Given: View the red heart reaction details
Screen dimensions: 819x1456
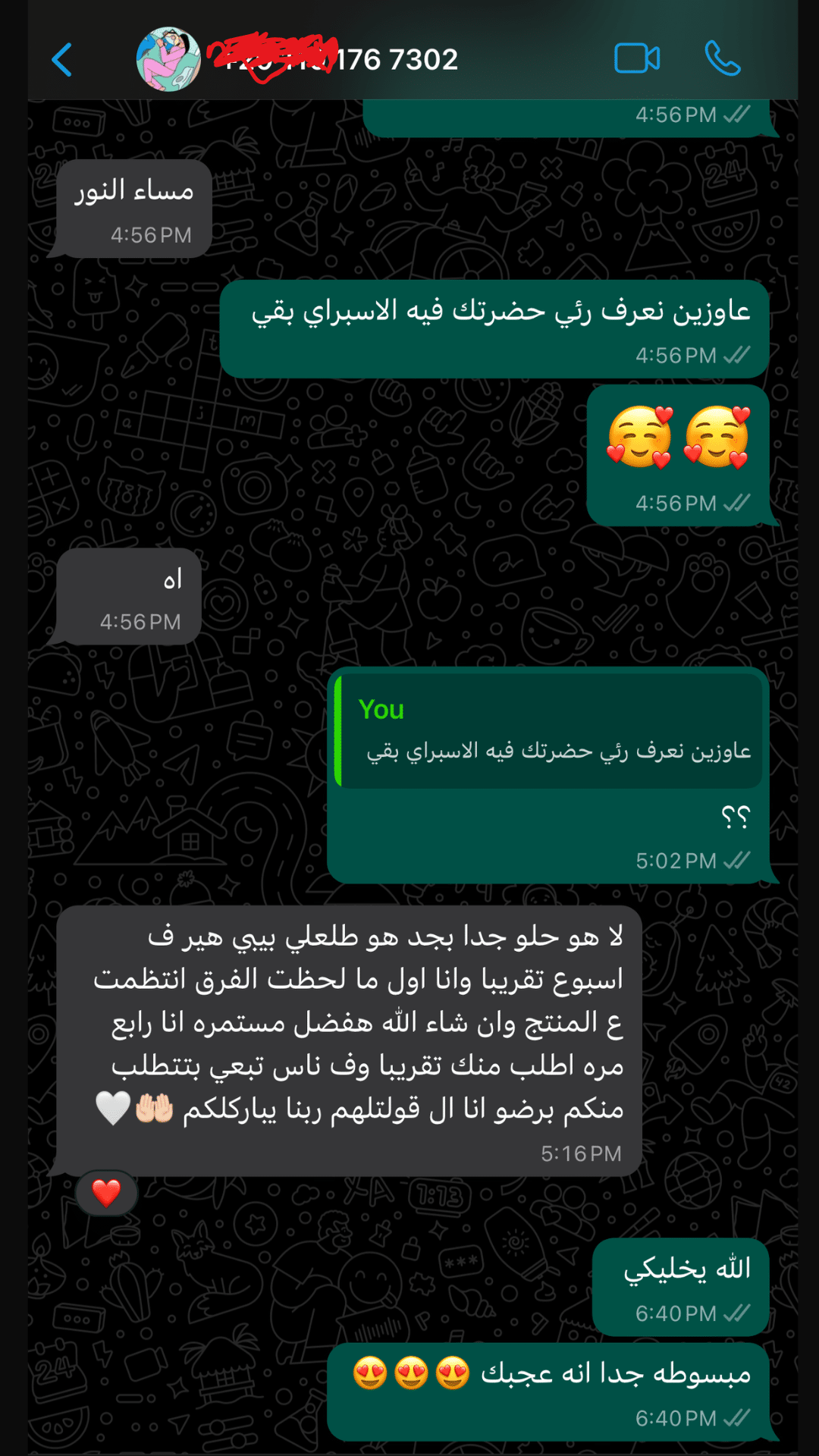Looking at the screenshot, I should [x=106, y=1193].
